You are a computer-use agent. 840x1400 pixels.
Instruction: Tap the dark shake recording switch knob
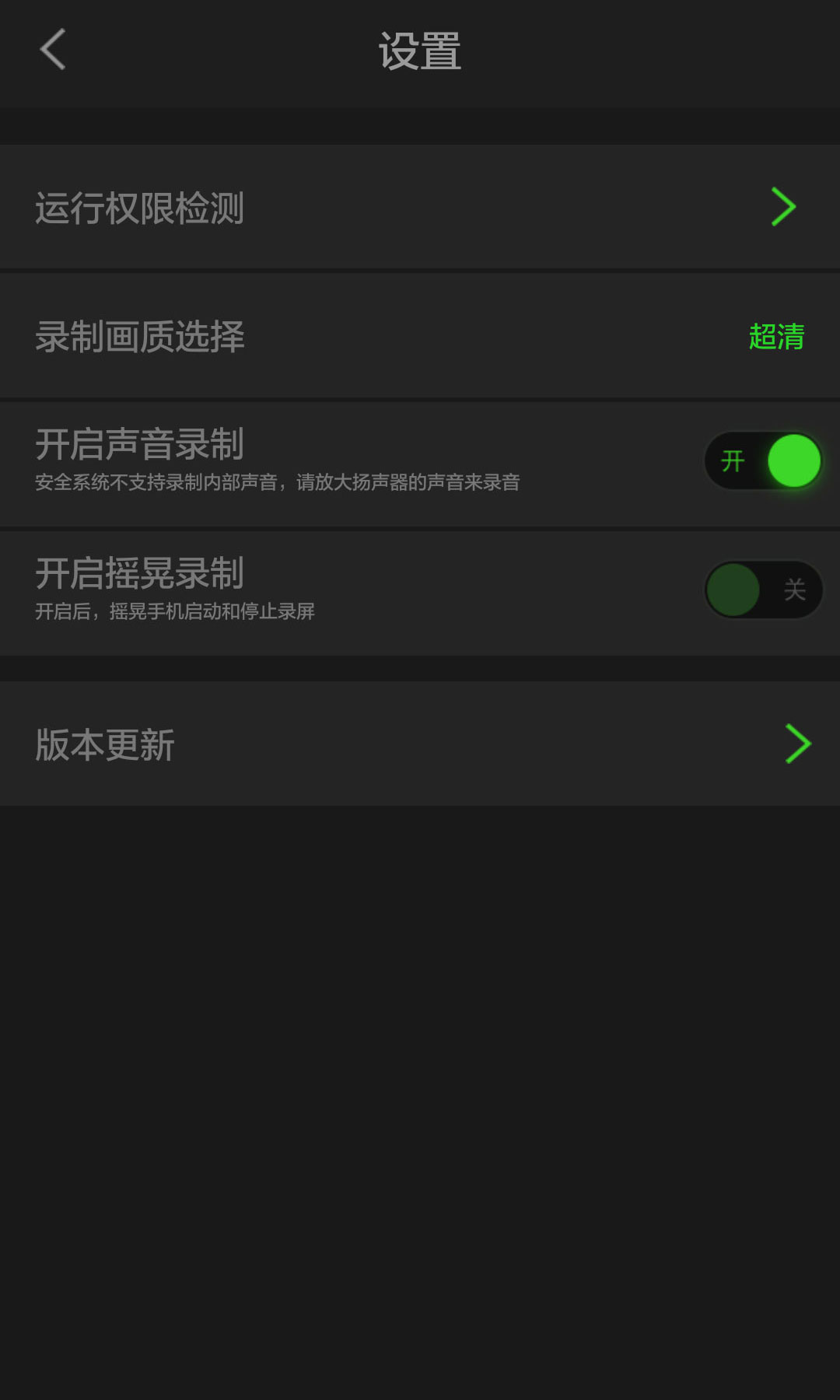[x=732, y=590]
